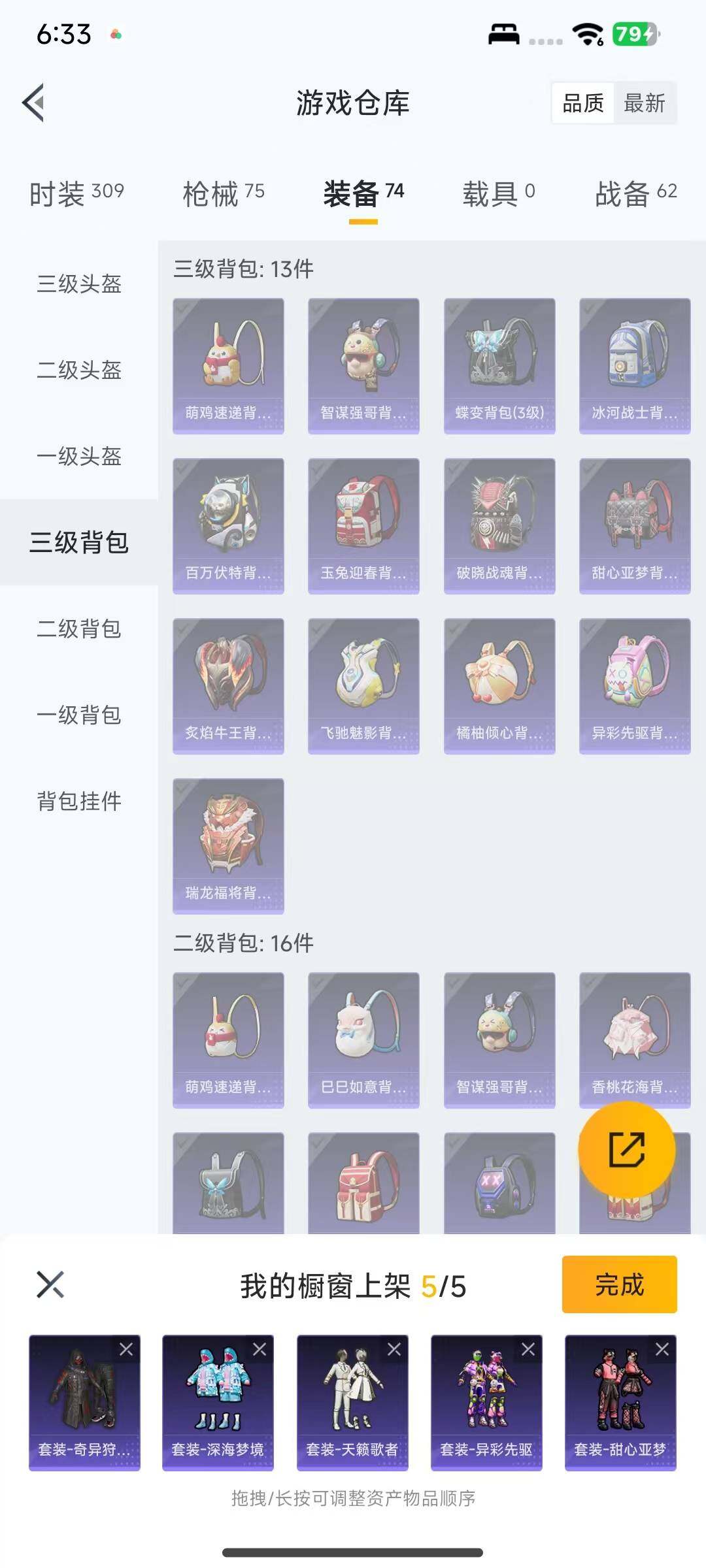Remove 套装-天籁歌者 from showcase
This screenshot has height=1568, width=706.
(394, 1349)
